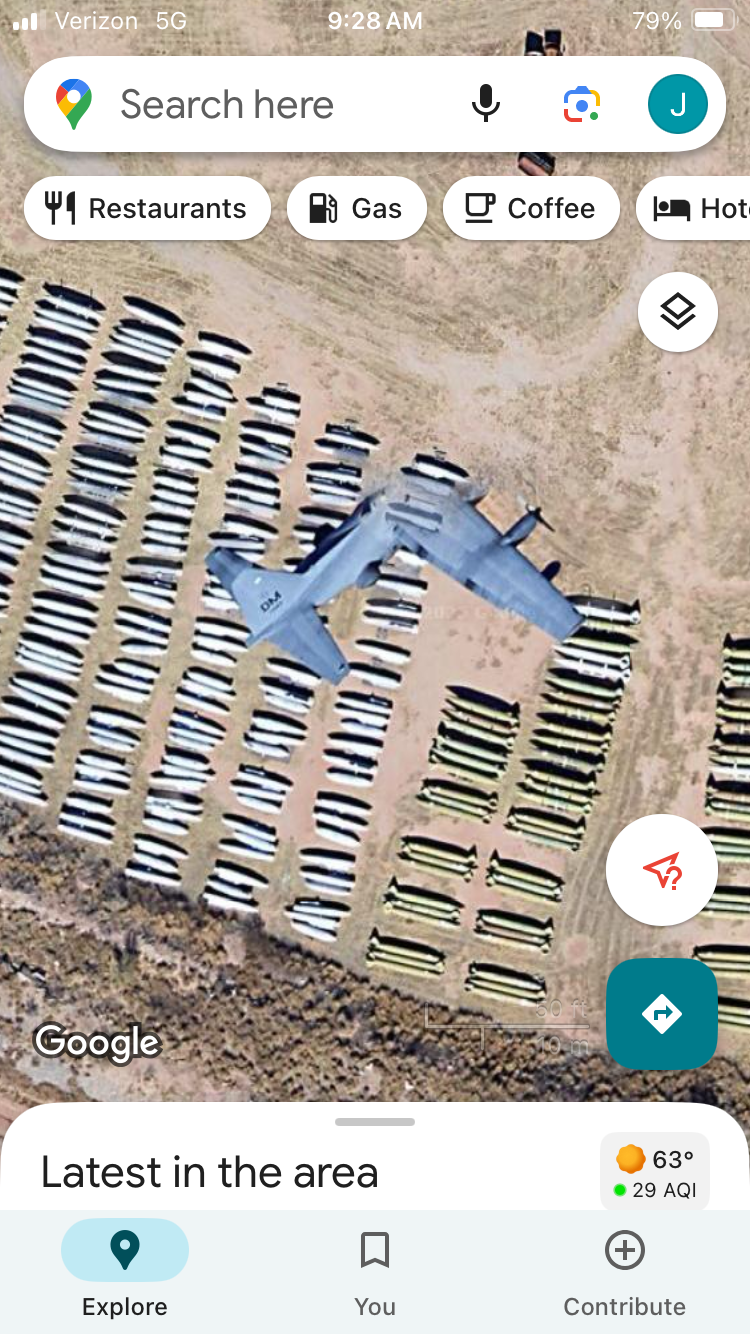750x1334 pixels.
Task: Switch to the You tab
Action: click(375, 1268)
